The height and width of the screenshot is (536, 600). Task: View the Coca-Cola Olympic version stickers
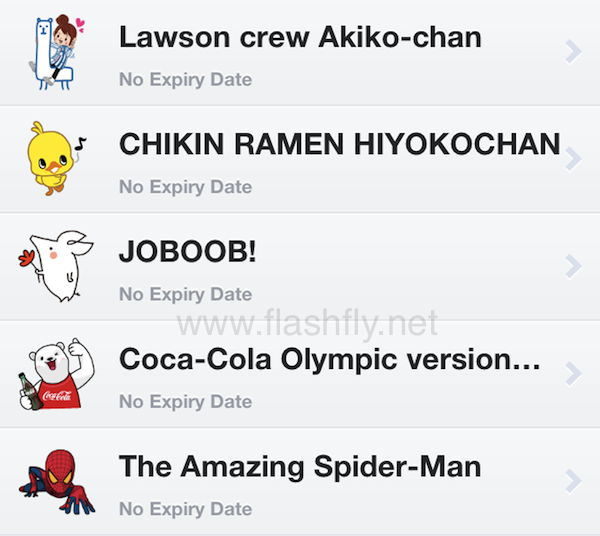[300, 374]
